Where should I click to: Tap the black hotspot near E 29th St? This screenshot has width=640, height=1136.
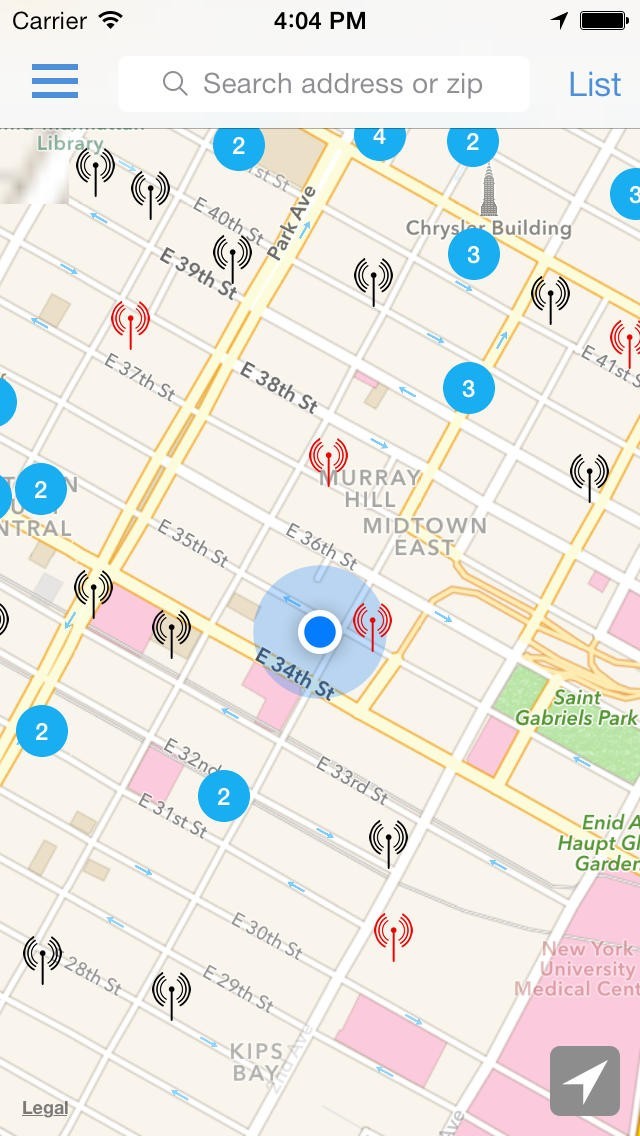pos(172,996)
